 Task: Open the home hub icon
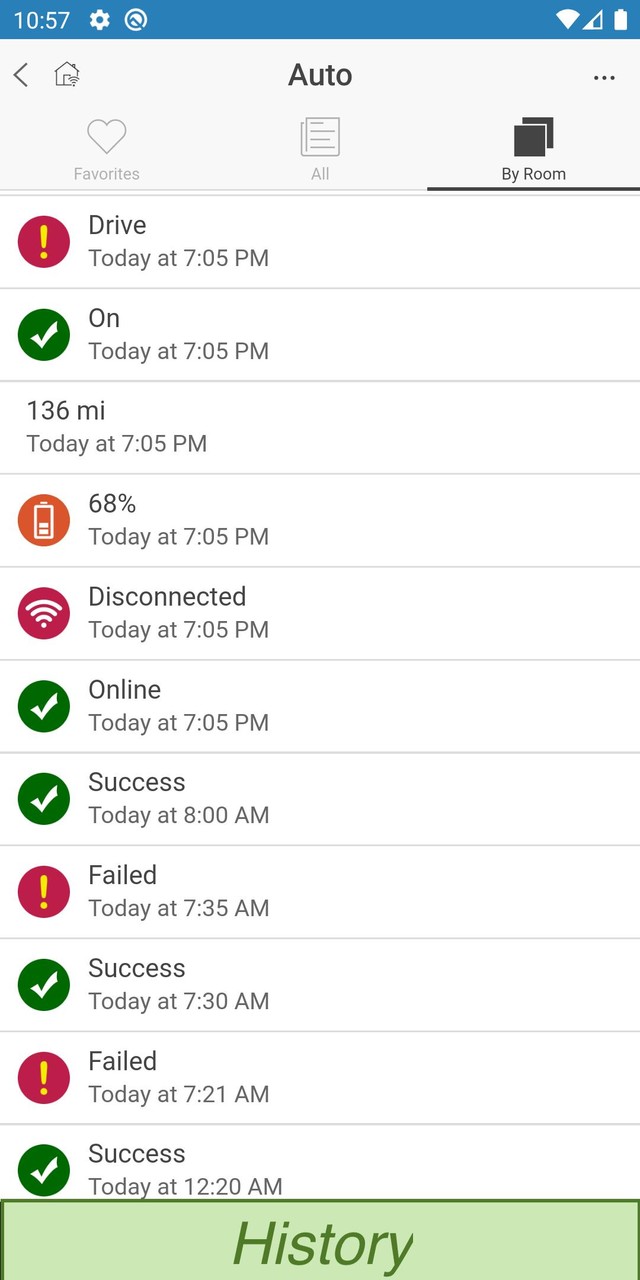pyautogui.click(x=67, y=75)
